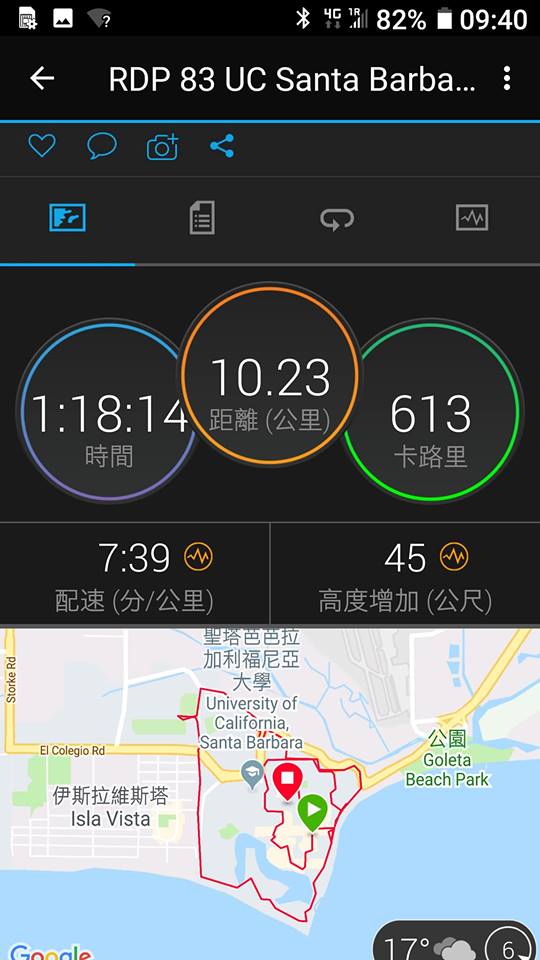Switch to the stats details tab
The height and width of the screenshot is (960, 540).
202,218
